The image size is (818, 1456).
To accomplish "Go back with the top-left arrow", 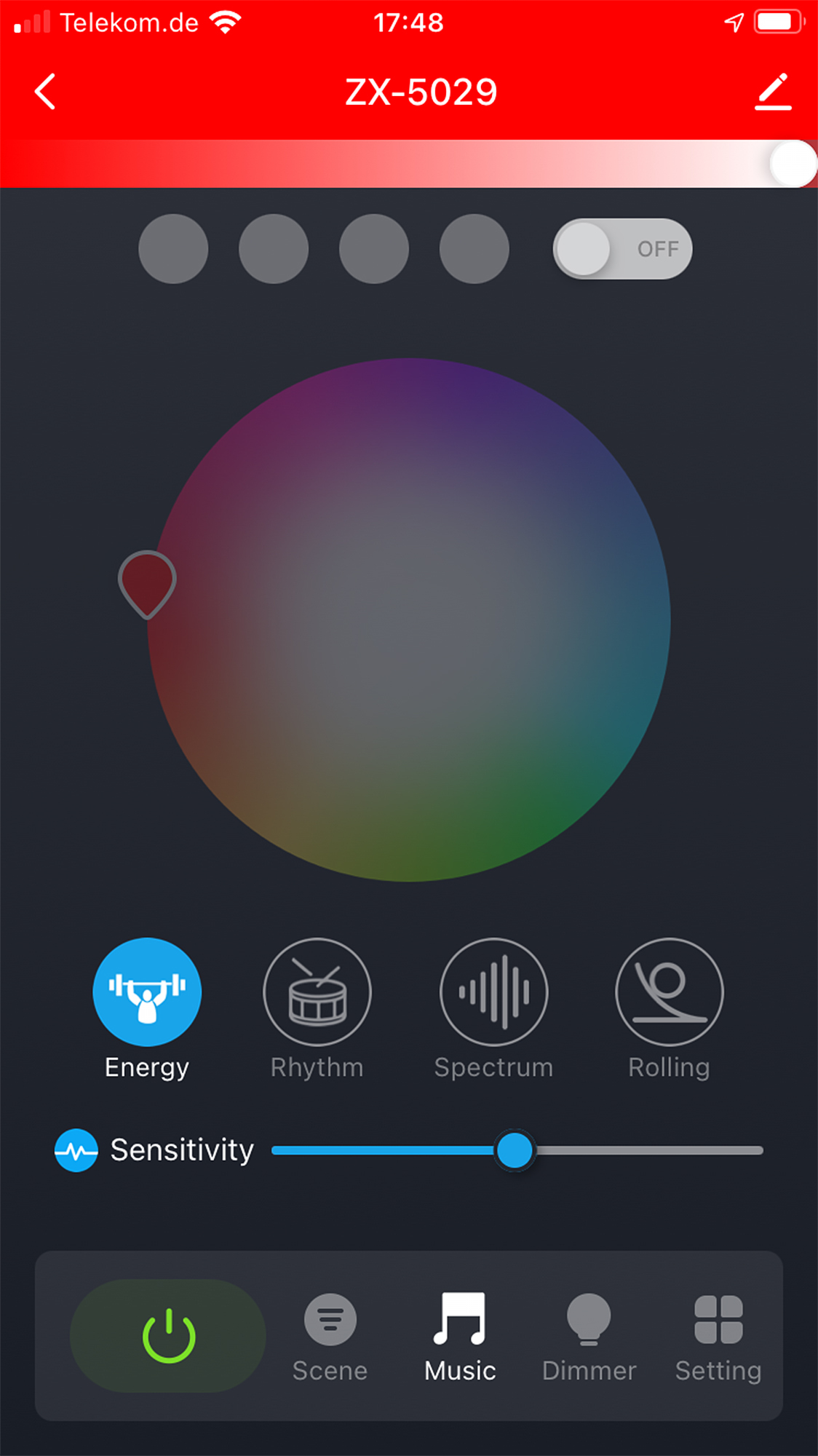I will [45, 92].
